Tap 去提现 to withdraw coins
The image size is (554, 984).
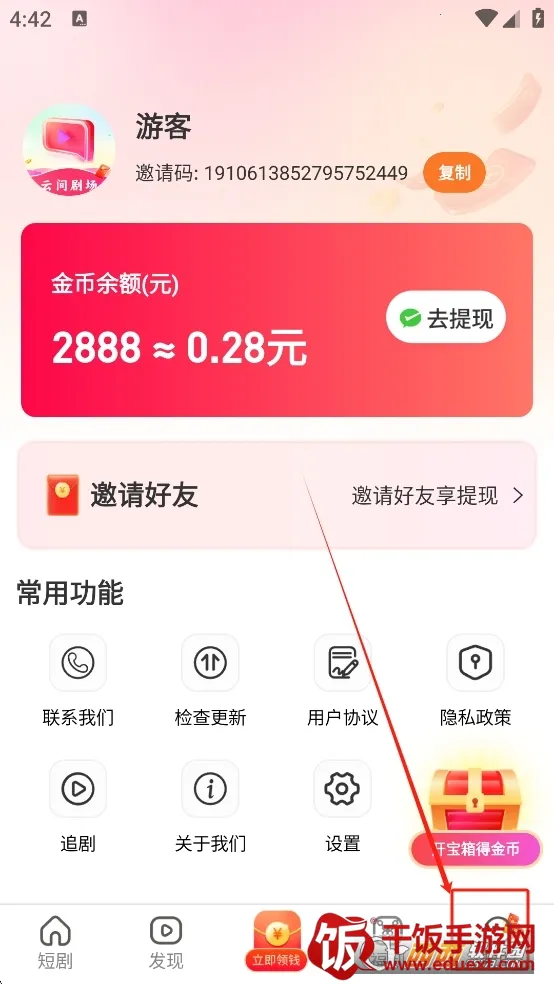[445, 319]
